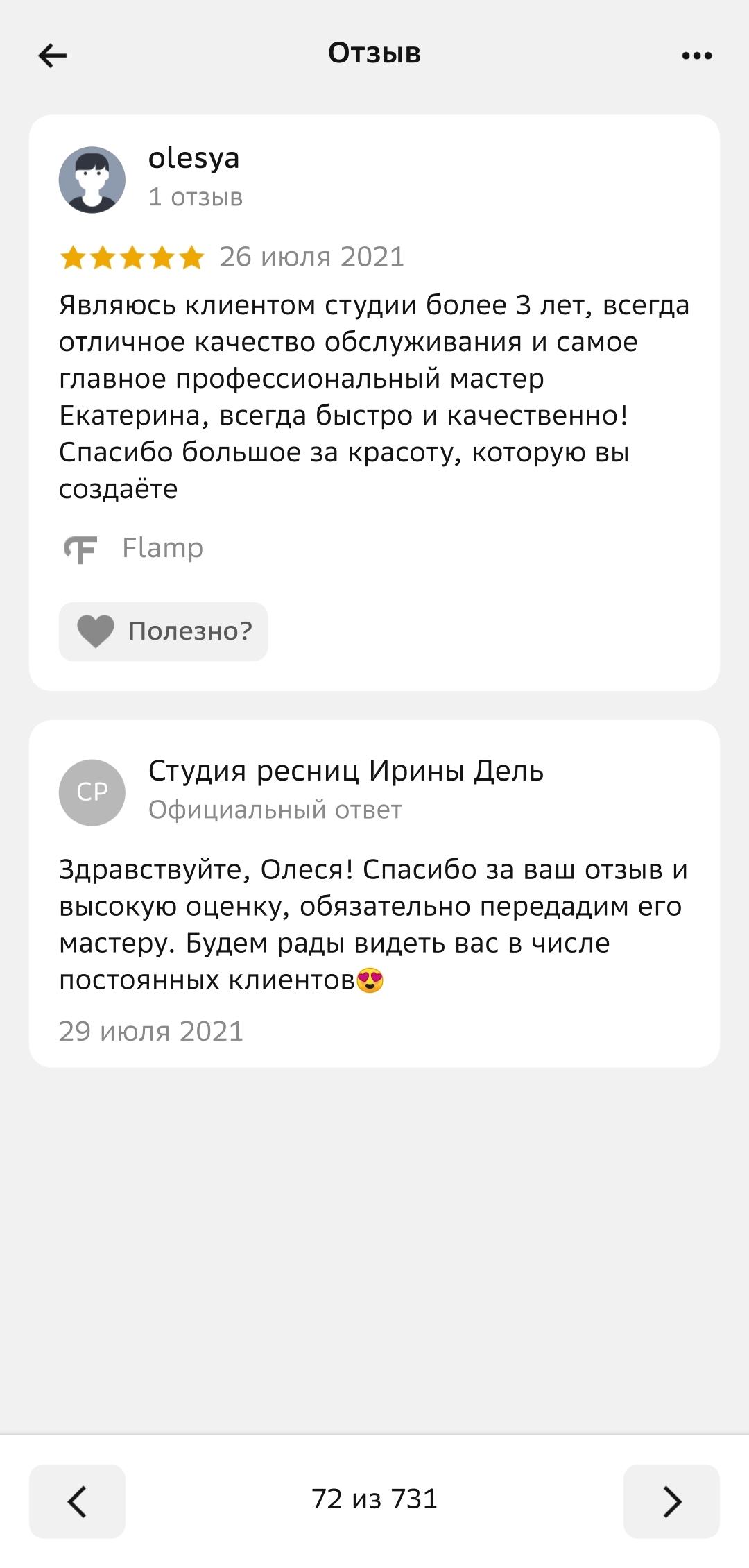Open Студия ресниц Ирины Дель profile
Screen dimensions: 749x1568
click(x=345, y=772)
